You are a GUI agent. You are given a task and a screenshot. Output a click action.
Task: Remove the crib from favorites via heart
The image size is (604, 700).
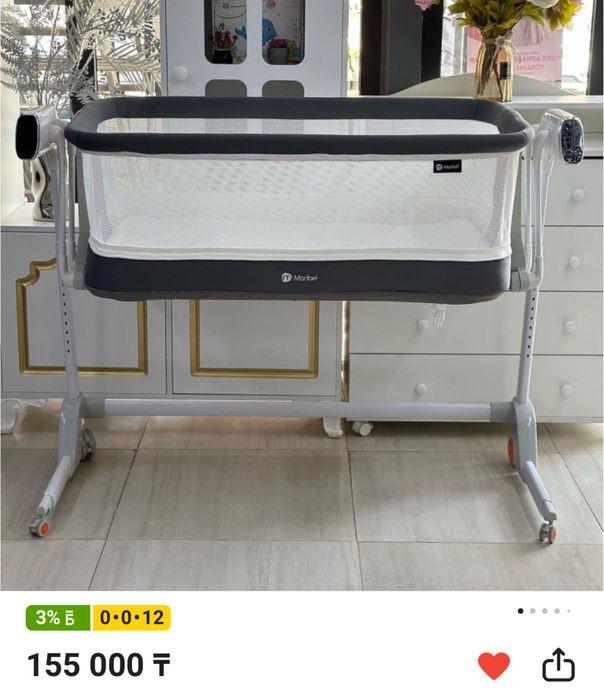[x=493, y=665]
